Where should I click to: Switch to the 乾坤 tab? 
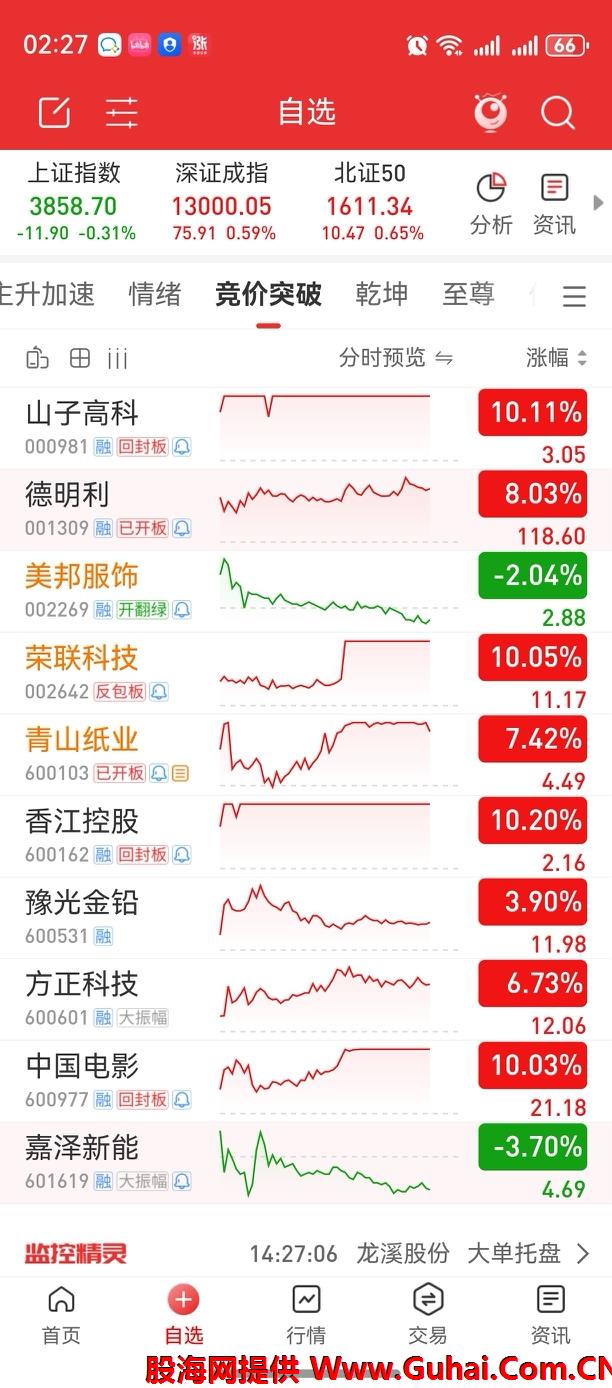click(x=382, y=294)
